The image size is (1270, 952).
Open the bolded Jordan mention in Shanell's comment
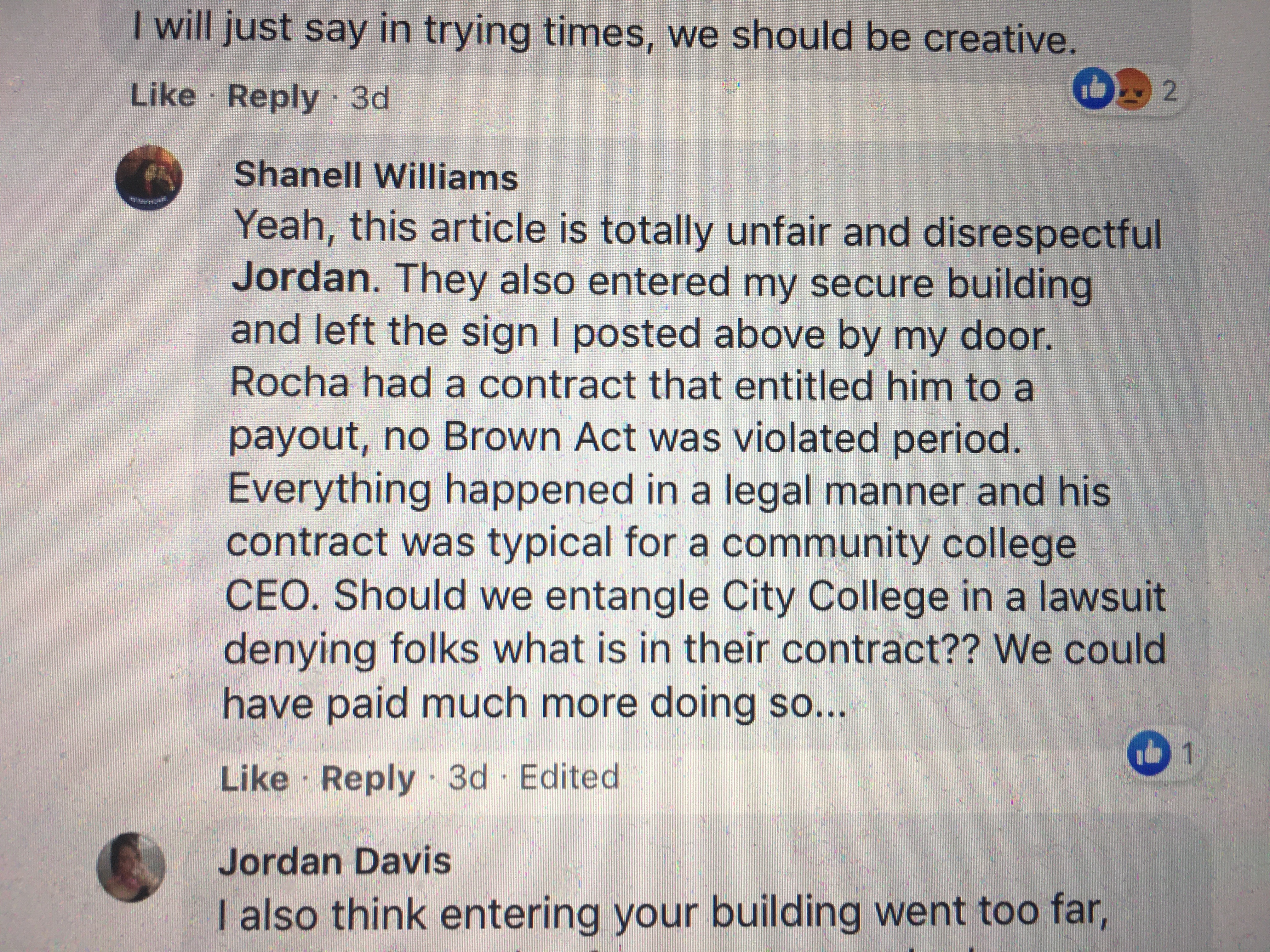pyautogui.click(x=301, y=280)
